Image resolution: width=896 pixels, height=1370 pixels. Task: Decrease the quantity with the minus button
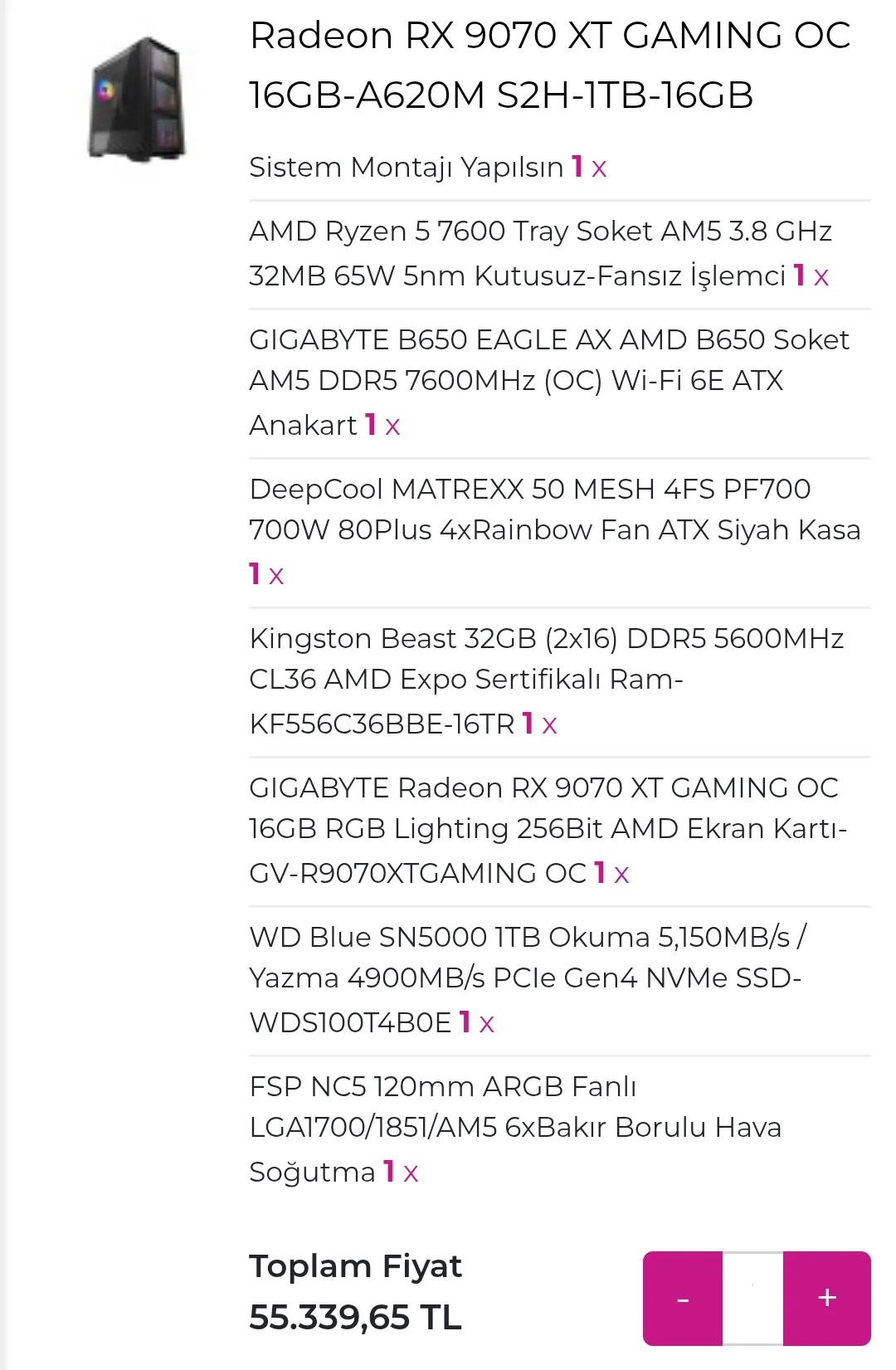click(683, 1299)
